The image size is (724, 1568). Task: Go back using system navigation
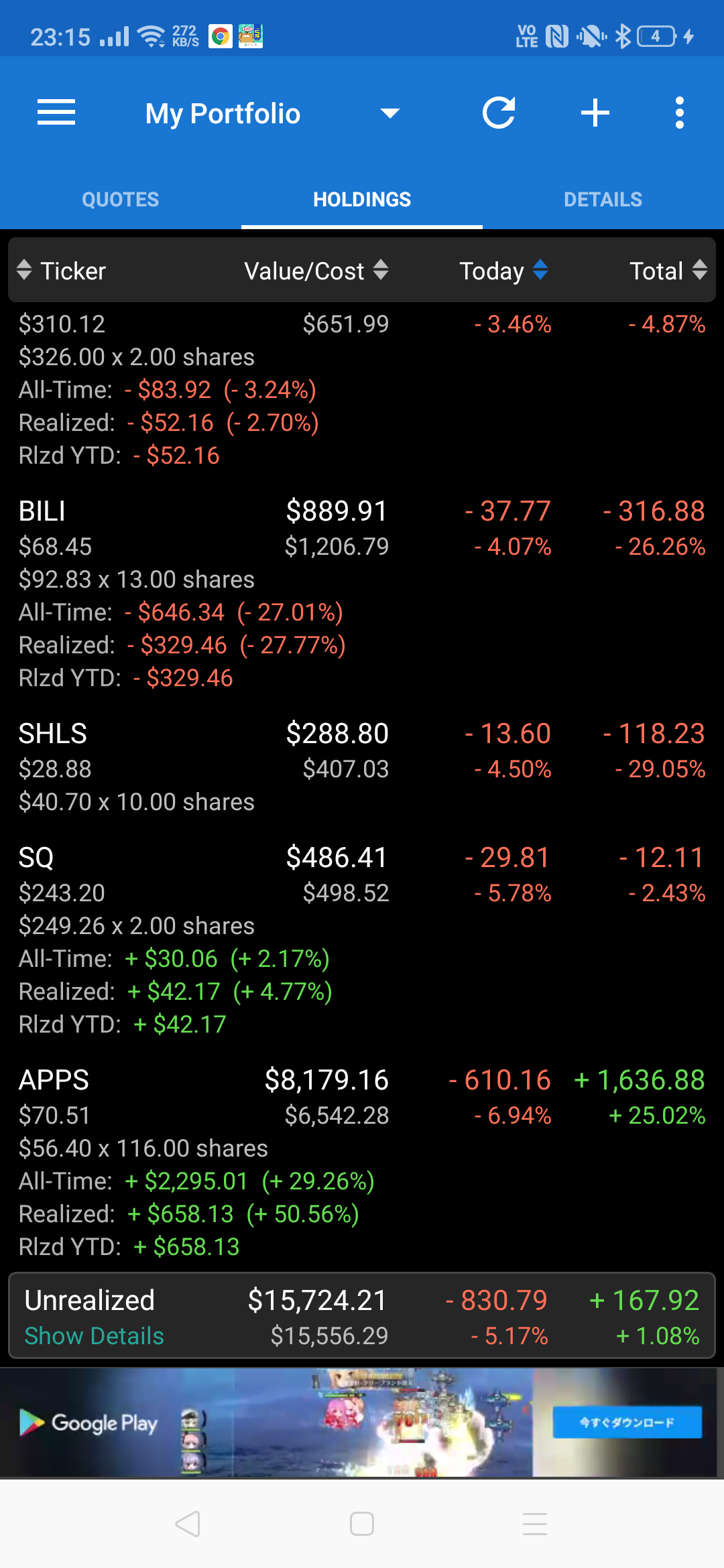(188, 1524)
